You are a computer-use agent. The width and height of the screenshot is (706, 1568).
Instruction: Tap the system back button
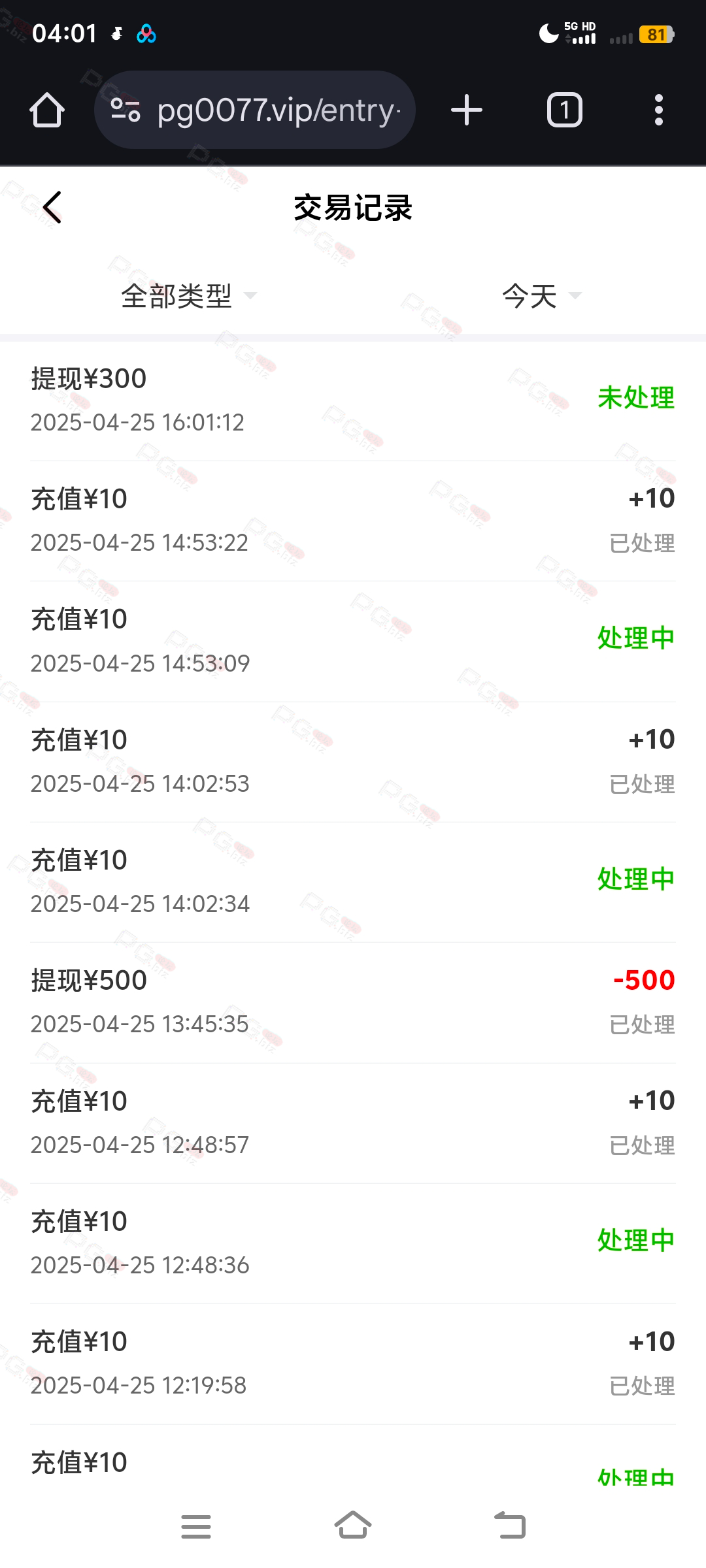(510, 1526)
